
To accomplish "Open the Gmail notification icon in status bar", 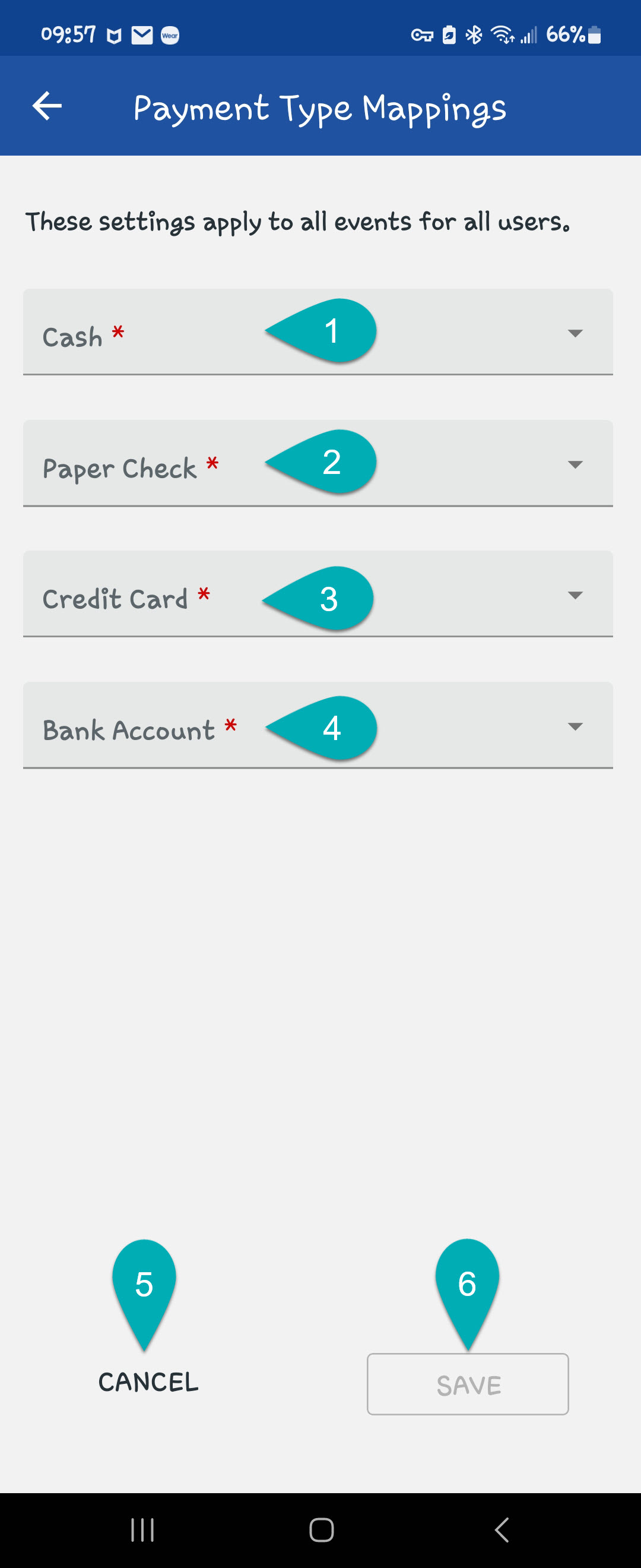I will pos(142,34).
